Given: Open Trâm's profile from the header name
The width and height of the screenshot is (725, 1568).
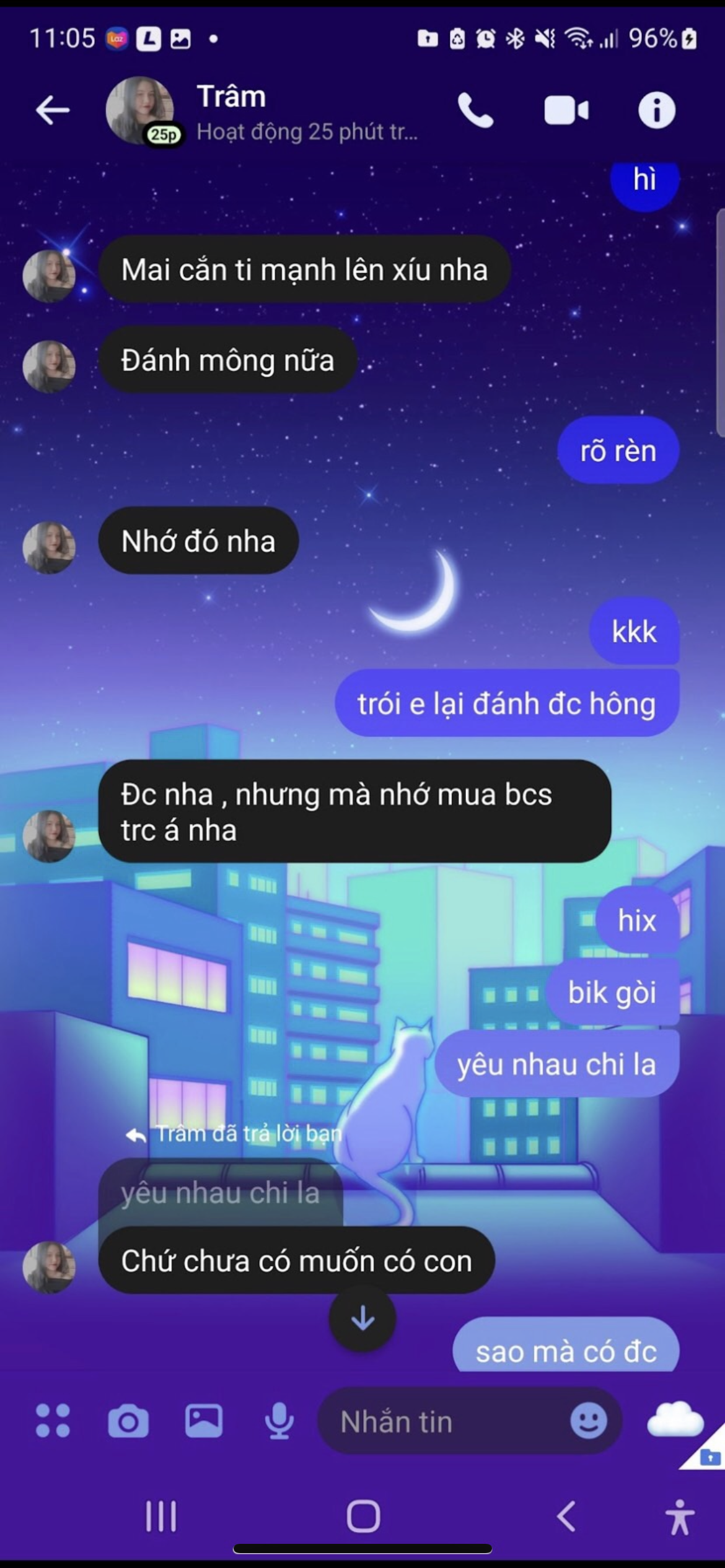Looking at the screenshot, I should pos(232,97).
